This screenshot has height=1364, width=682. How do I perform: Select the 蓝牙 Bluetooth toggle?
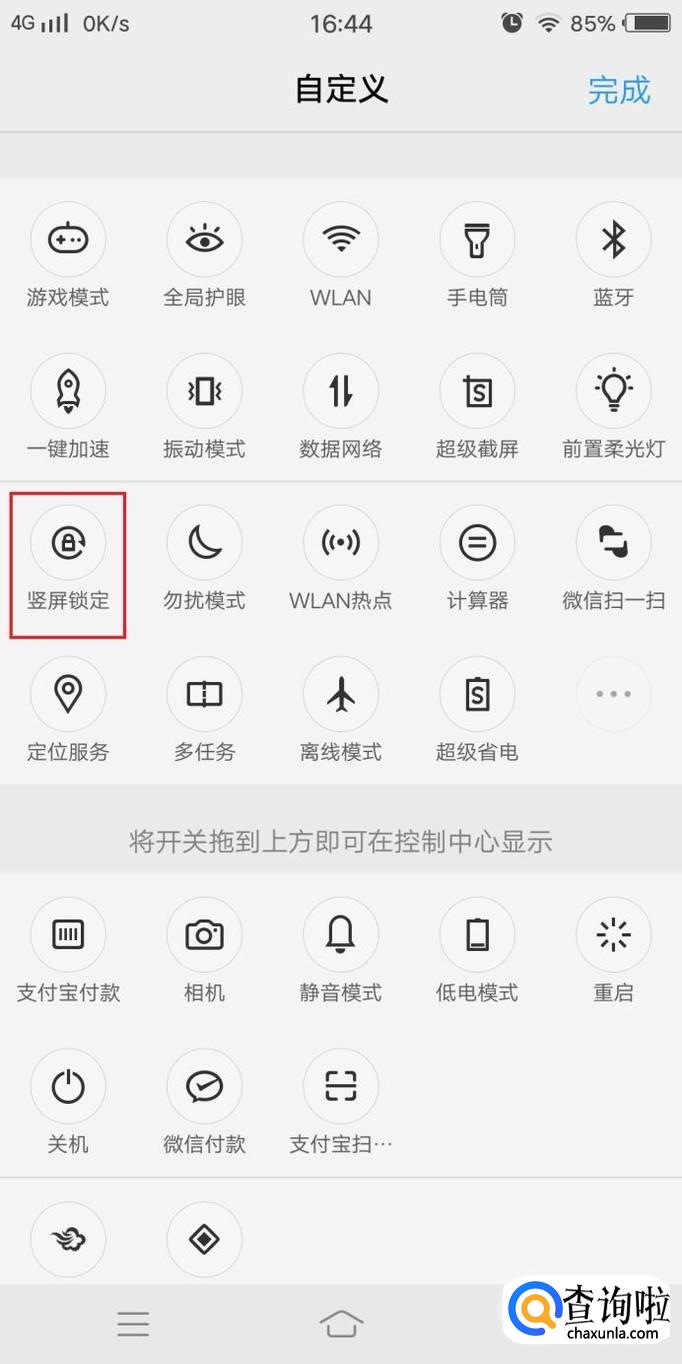[613, 240]
